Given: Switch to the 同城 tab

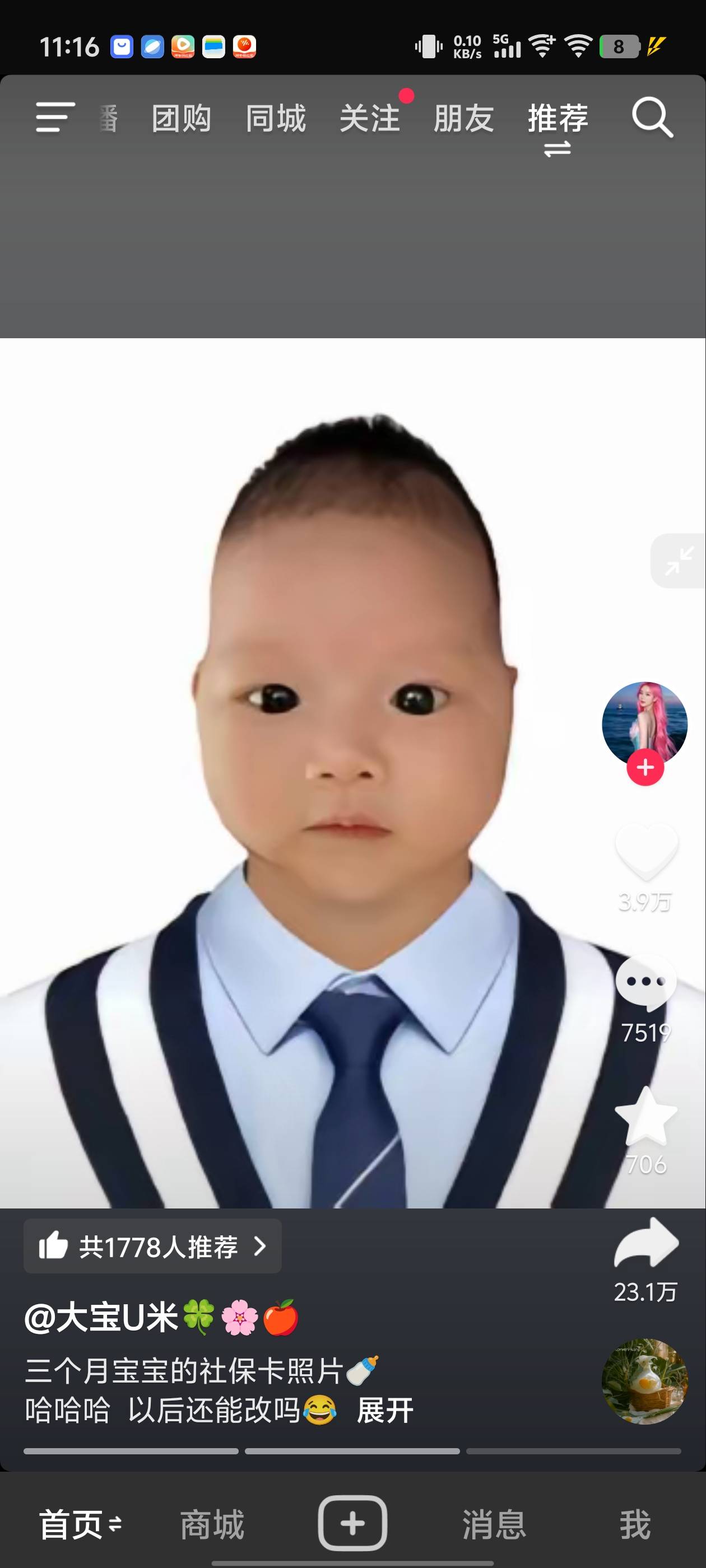Looking at the screenshot, I should [x=275, y=118].
